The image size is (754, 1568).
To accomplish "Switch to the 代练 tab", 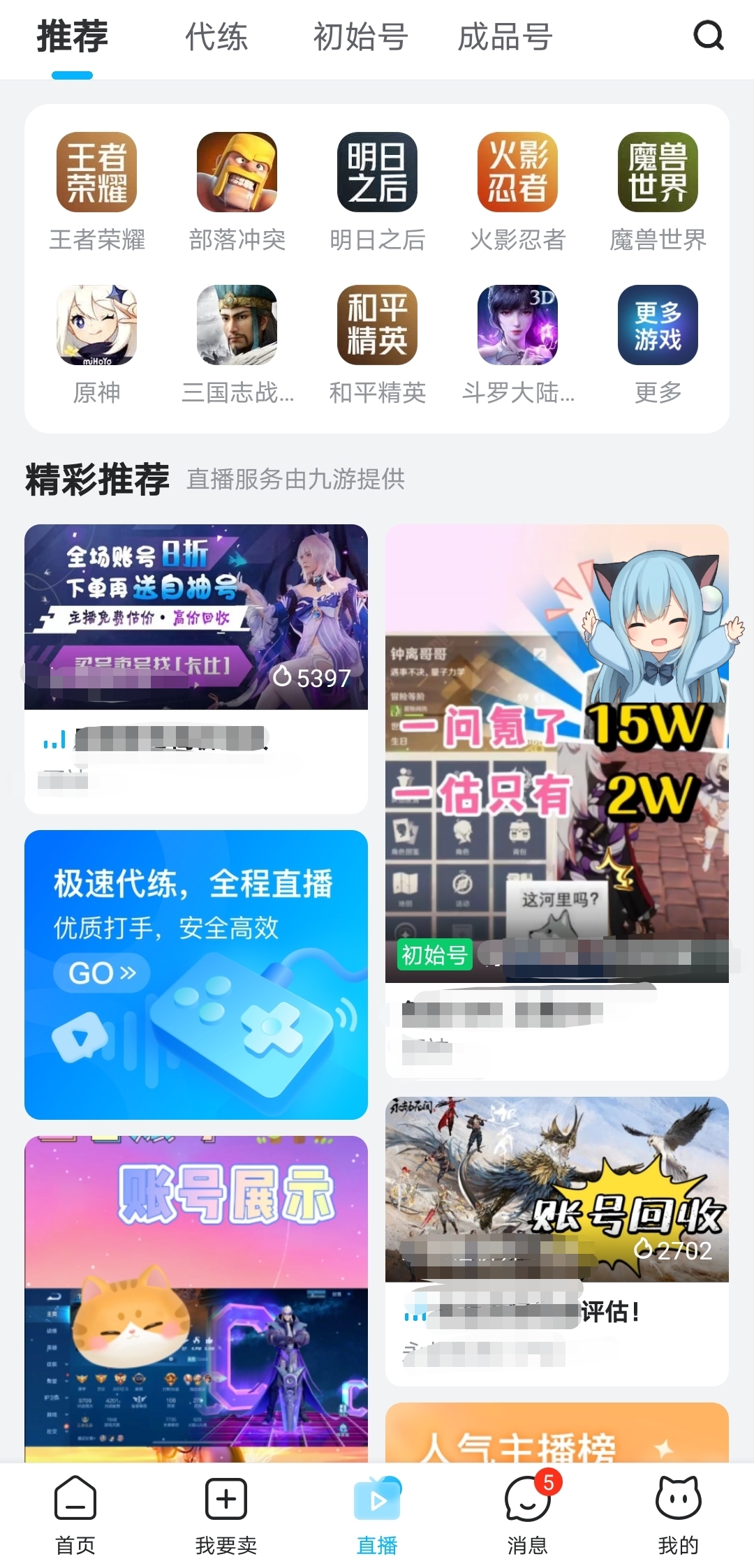I will point(216,37).
